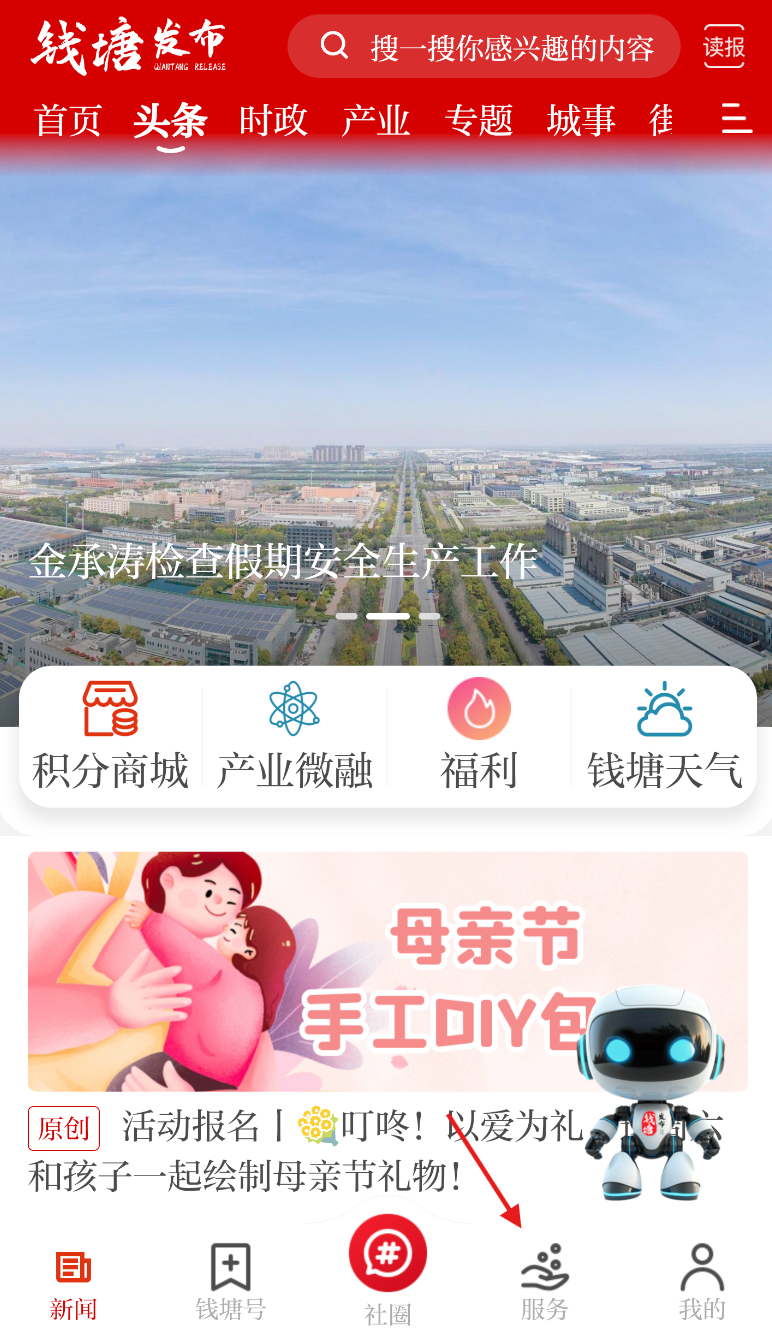Screen dimensions: 772x1335
Task: Open the channel list menu icon
Action: tap(737, 119)
